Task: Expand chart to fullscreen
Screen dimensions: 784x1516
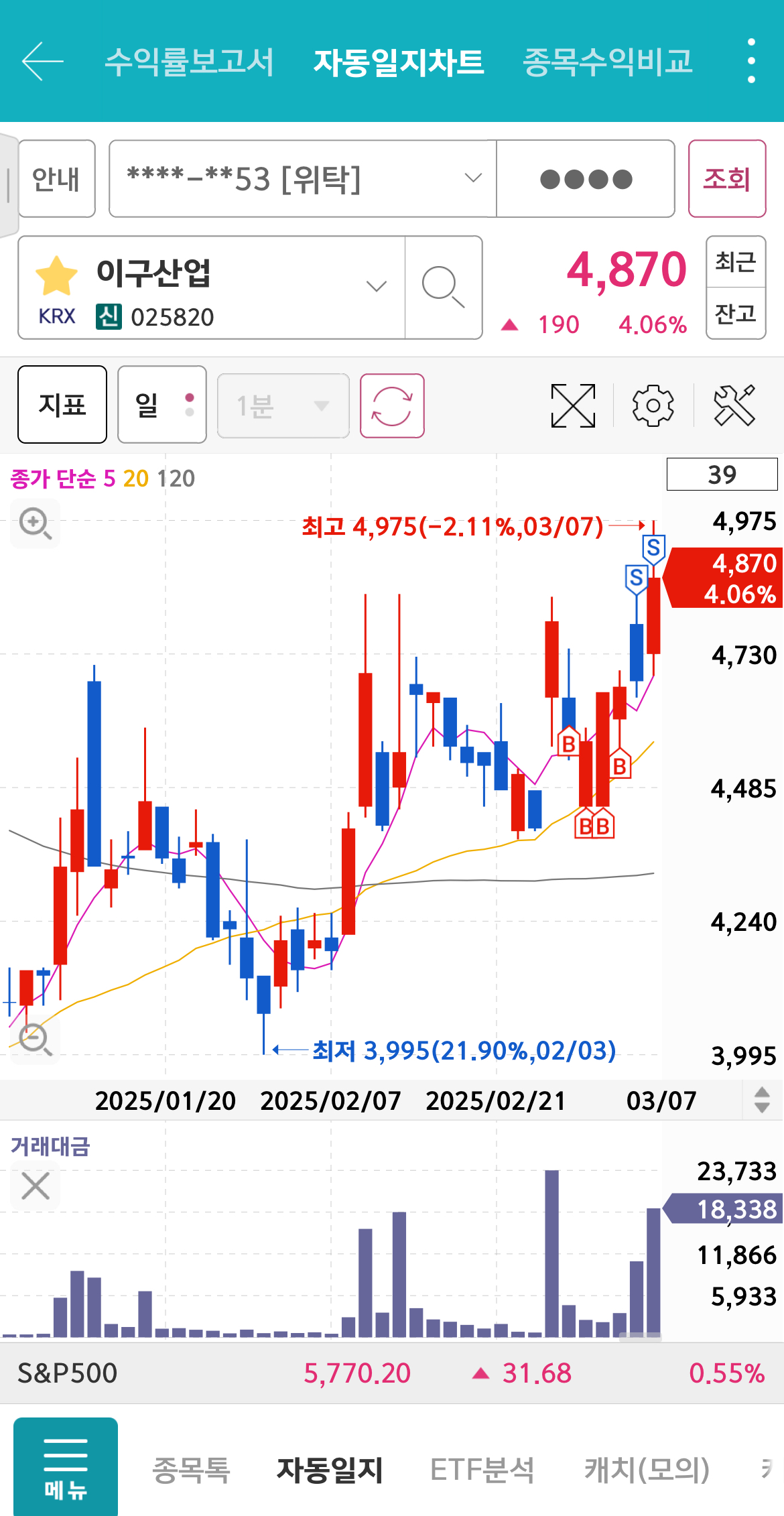Action: tap(573, 405)
